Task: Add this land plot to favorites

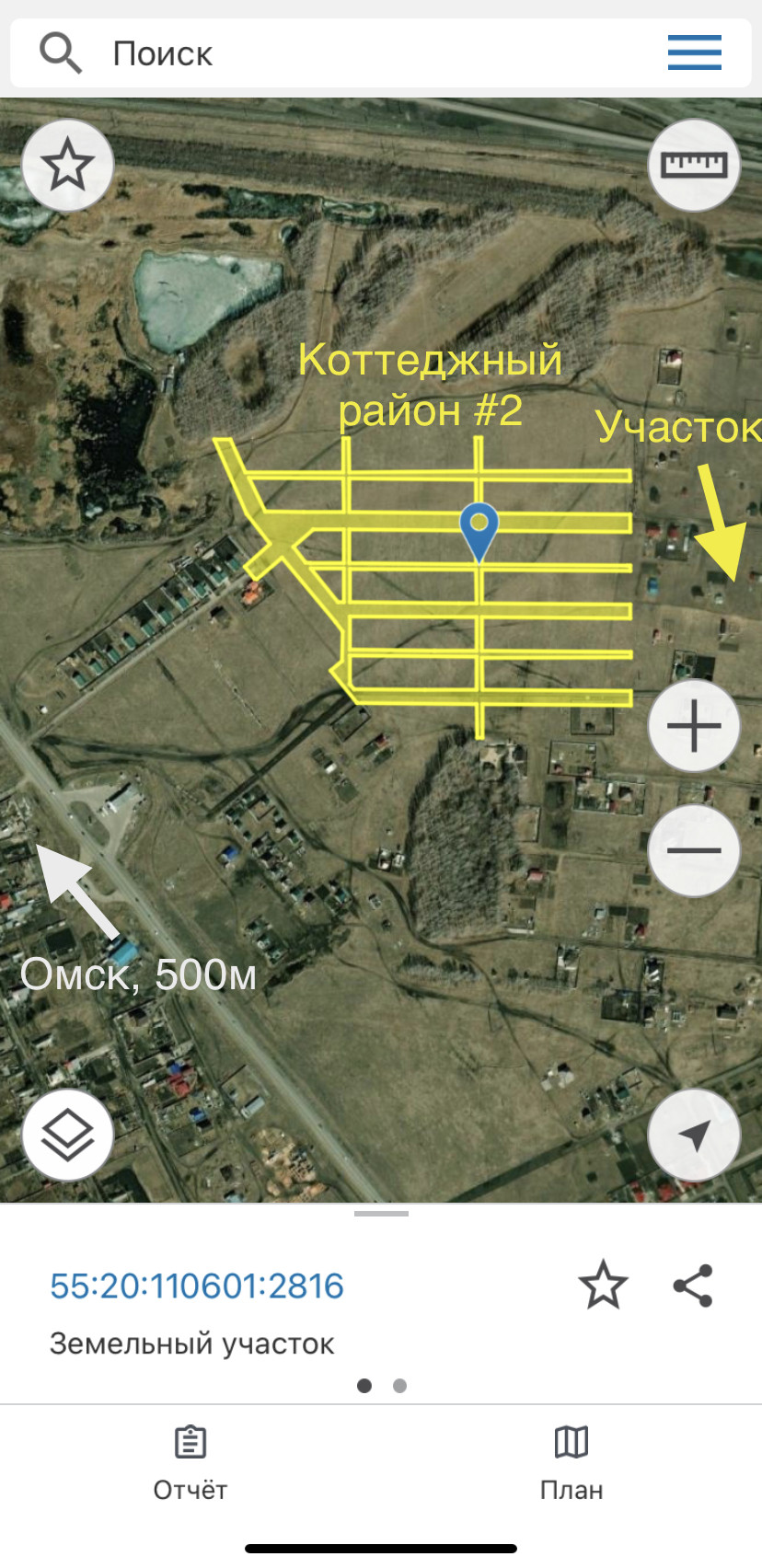Action: [603, 1285]
